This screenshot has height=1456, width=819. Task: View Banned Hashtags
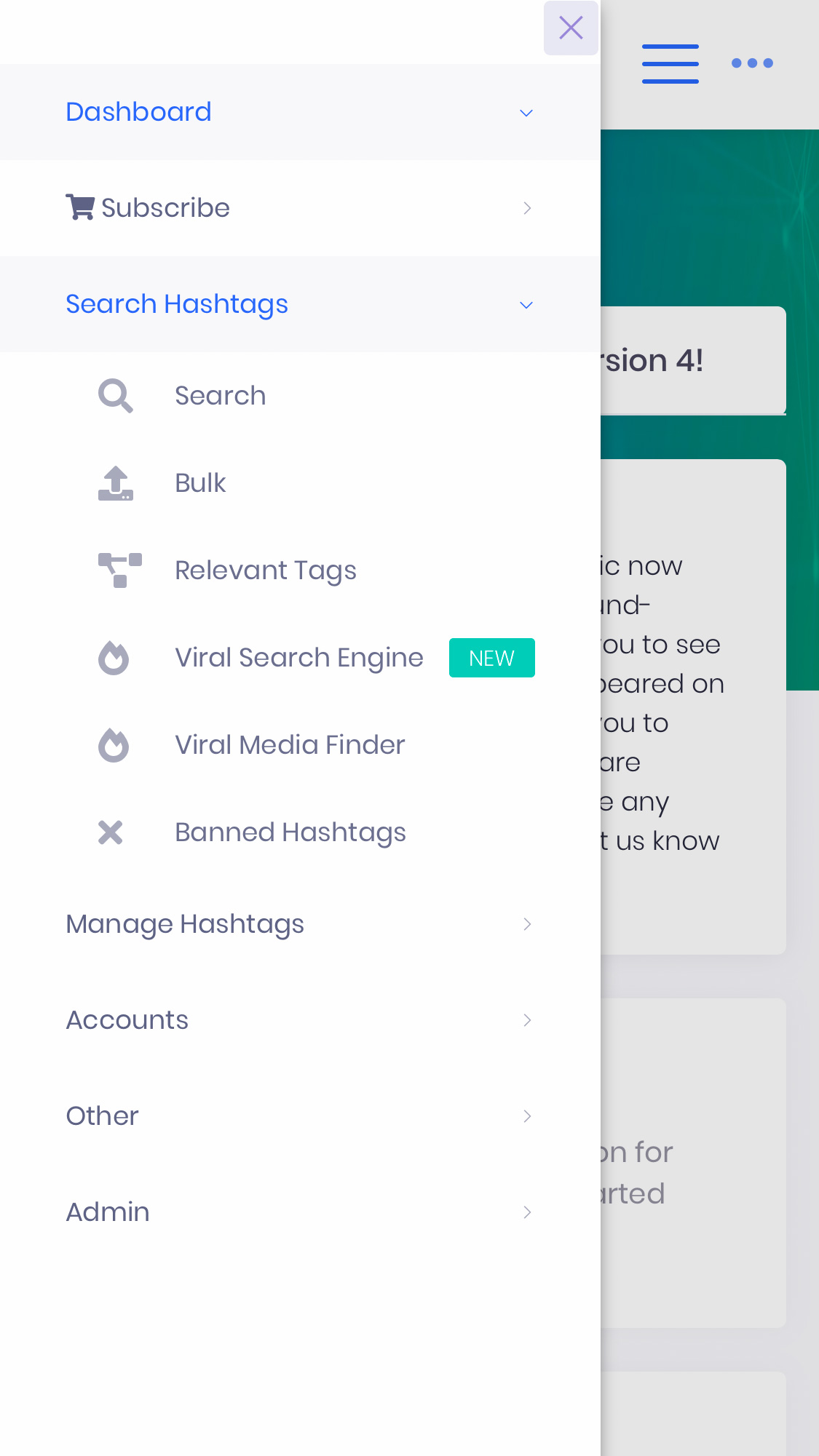[x=290, y=832]
